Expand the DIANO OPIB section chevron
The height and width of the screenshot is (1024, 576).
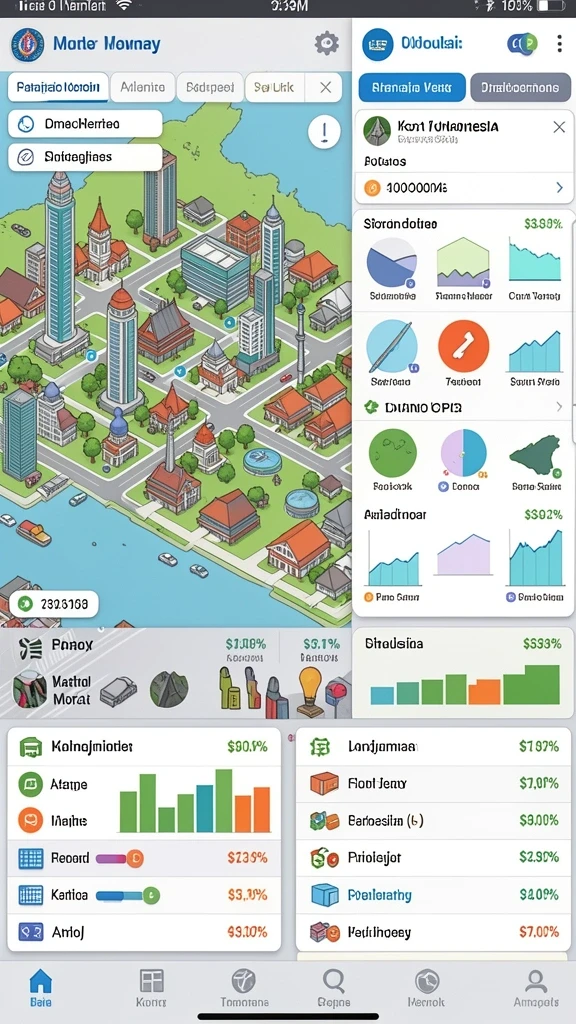(x=559, y=407)
